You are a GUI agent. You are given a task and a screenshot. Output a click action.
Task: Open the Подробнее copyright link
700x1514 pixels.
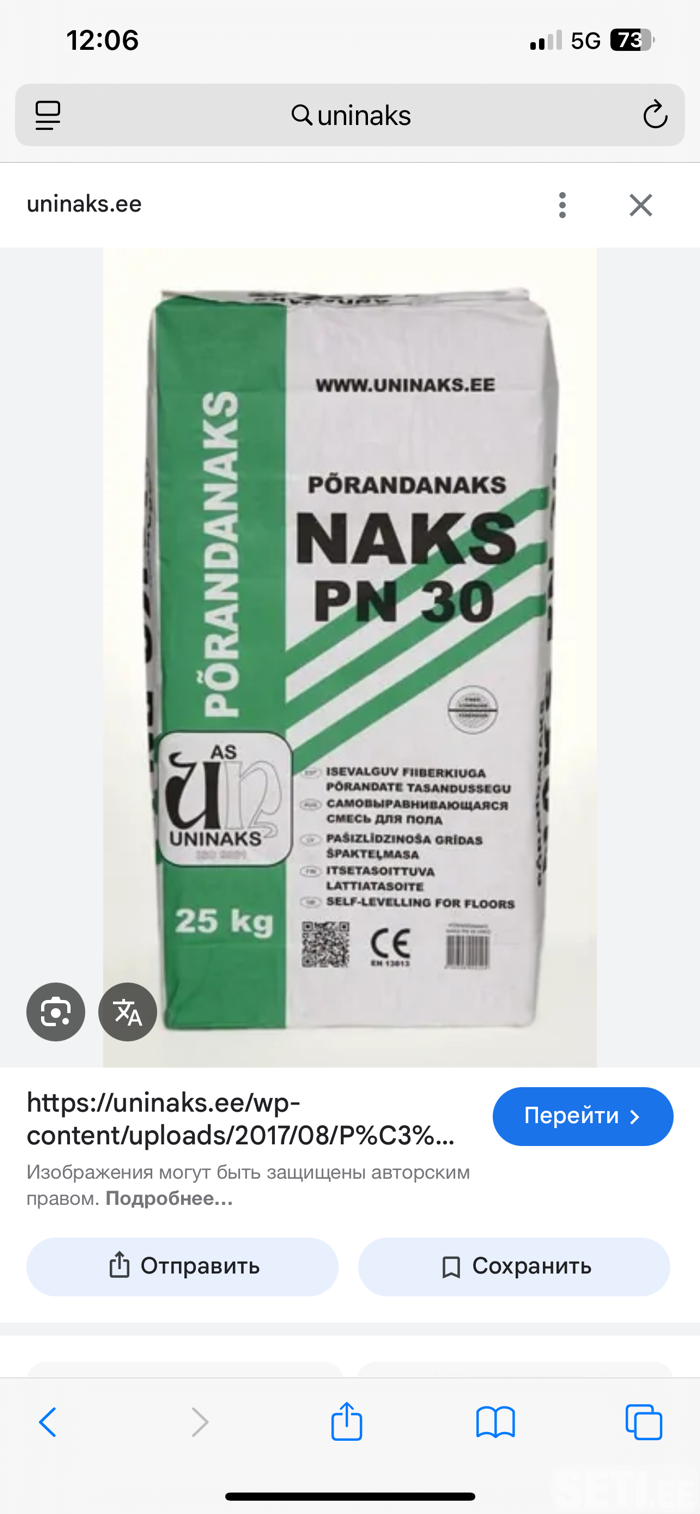coord(169,1198)
